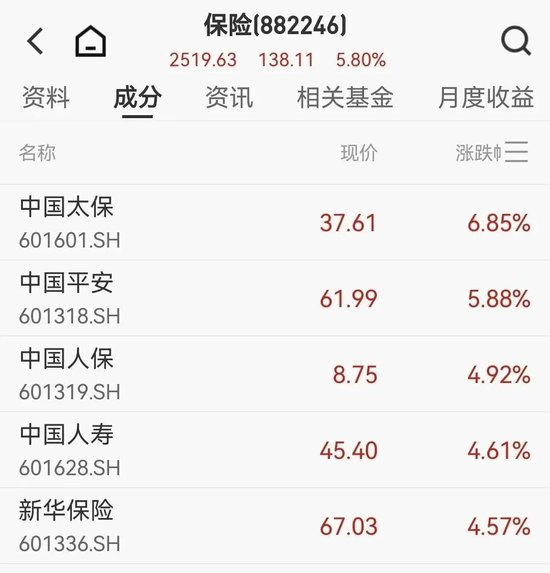Open 中国人寿 stock details
The width and height of the screenshot is (550, 573).
point(275,449)
